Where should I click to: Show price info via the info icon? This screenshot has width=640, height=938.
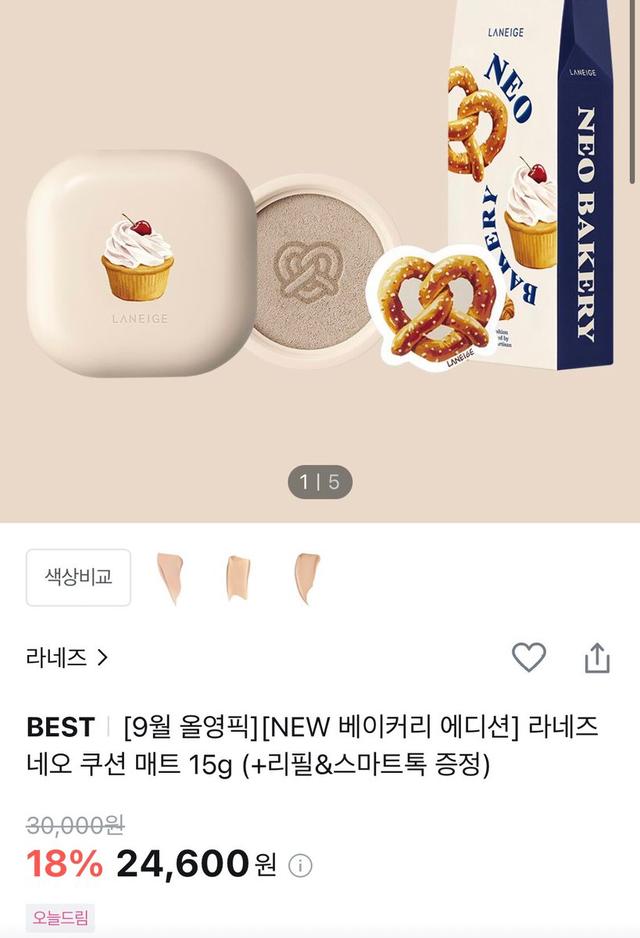click(300, 865)
